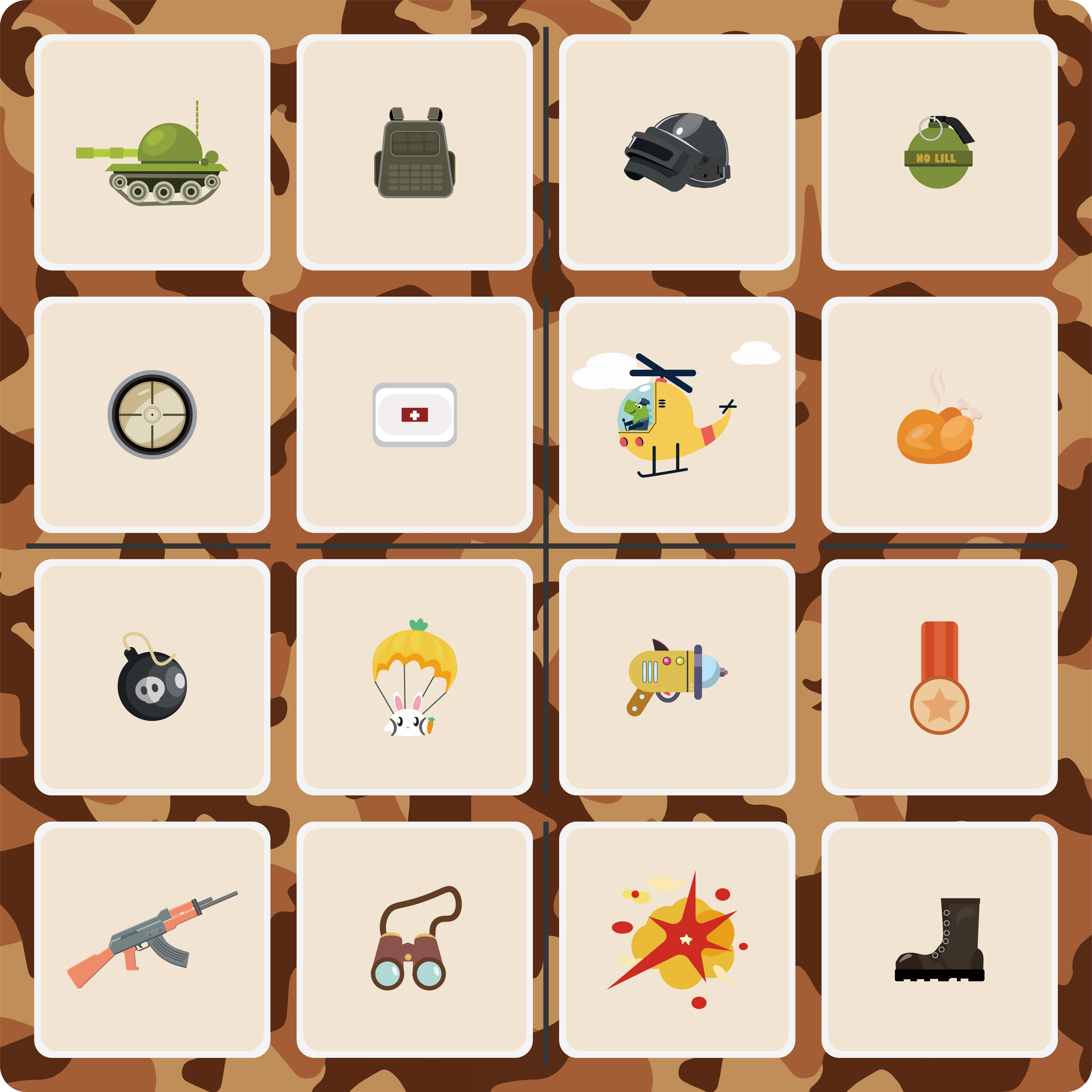Pick the black skull bomb tile
Screen dimensions: 1092x1092
[x=152, y=677]
